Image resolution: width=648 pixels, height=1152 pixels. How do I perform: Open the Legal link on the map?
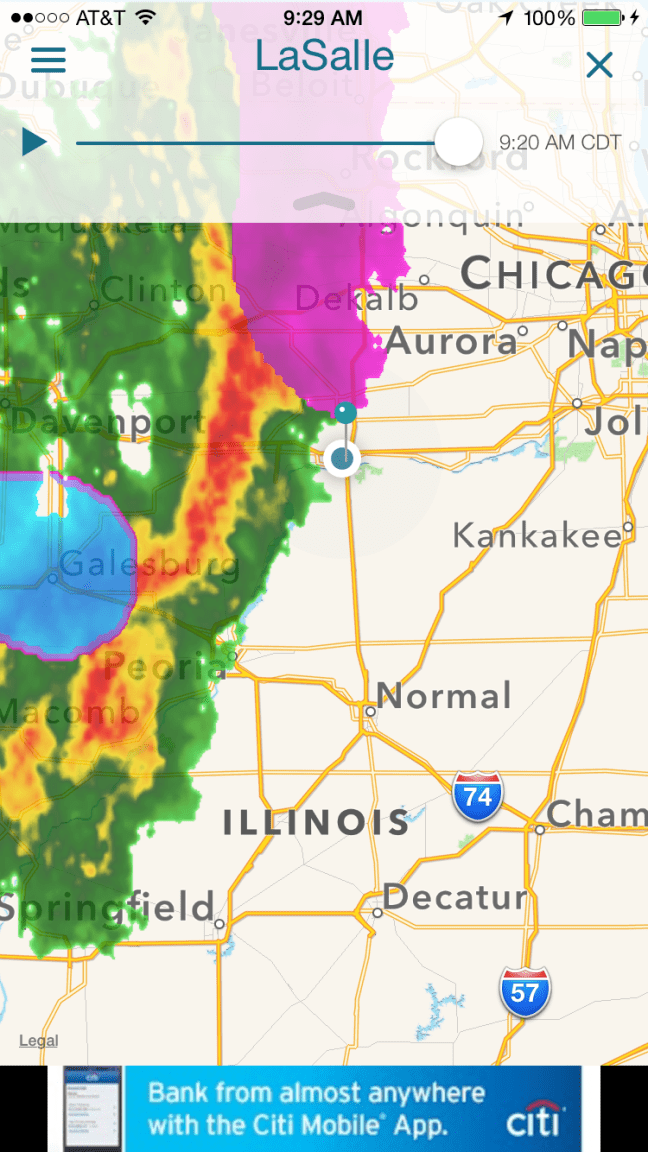point(39,1041)
